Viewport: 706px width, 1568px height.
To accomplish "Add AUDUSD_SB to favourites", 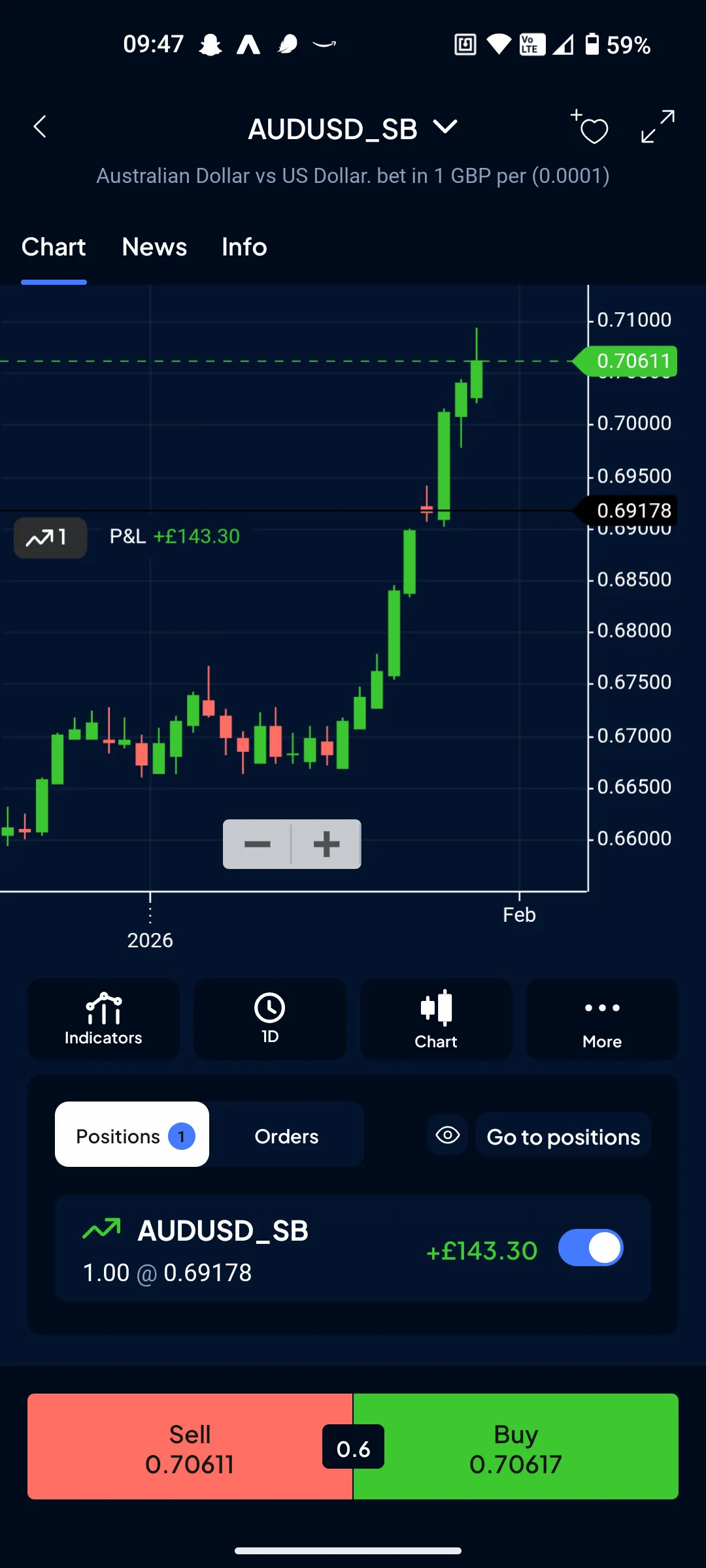I will [592, 127].
